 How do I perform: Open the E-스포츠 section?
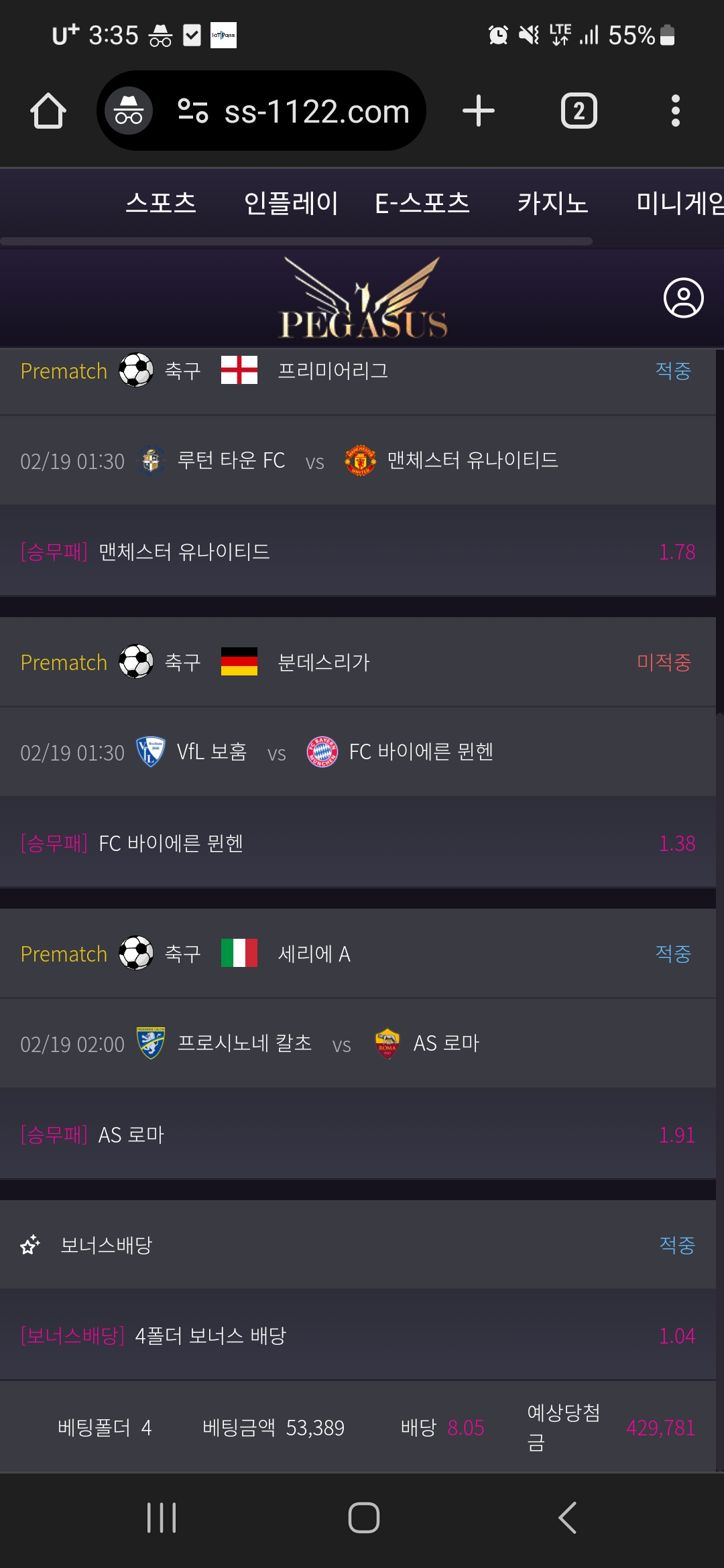click(x=422, y=202)
